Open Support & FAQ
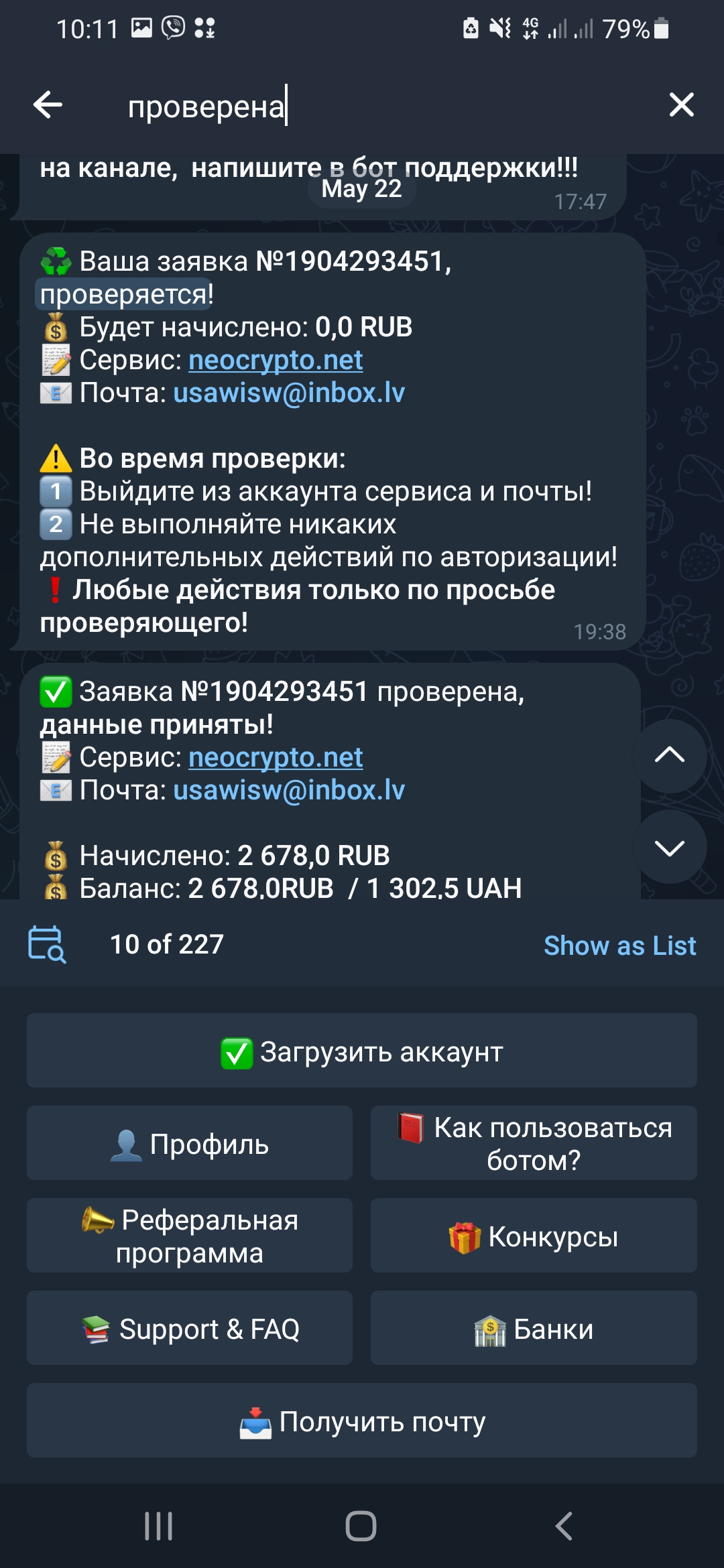724x1568 pixels. pyautogui.click(x=190, y=1328)
